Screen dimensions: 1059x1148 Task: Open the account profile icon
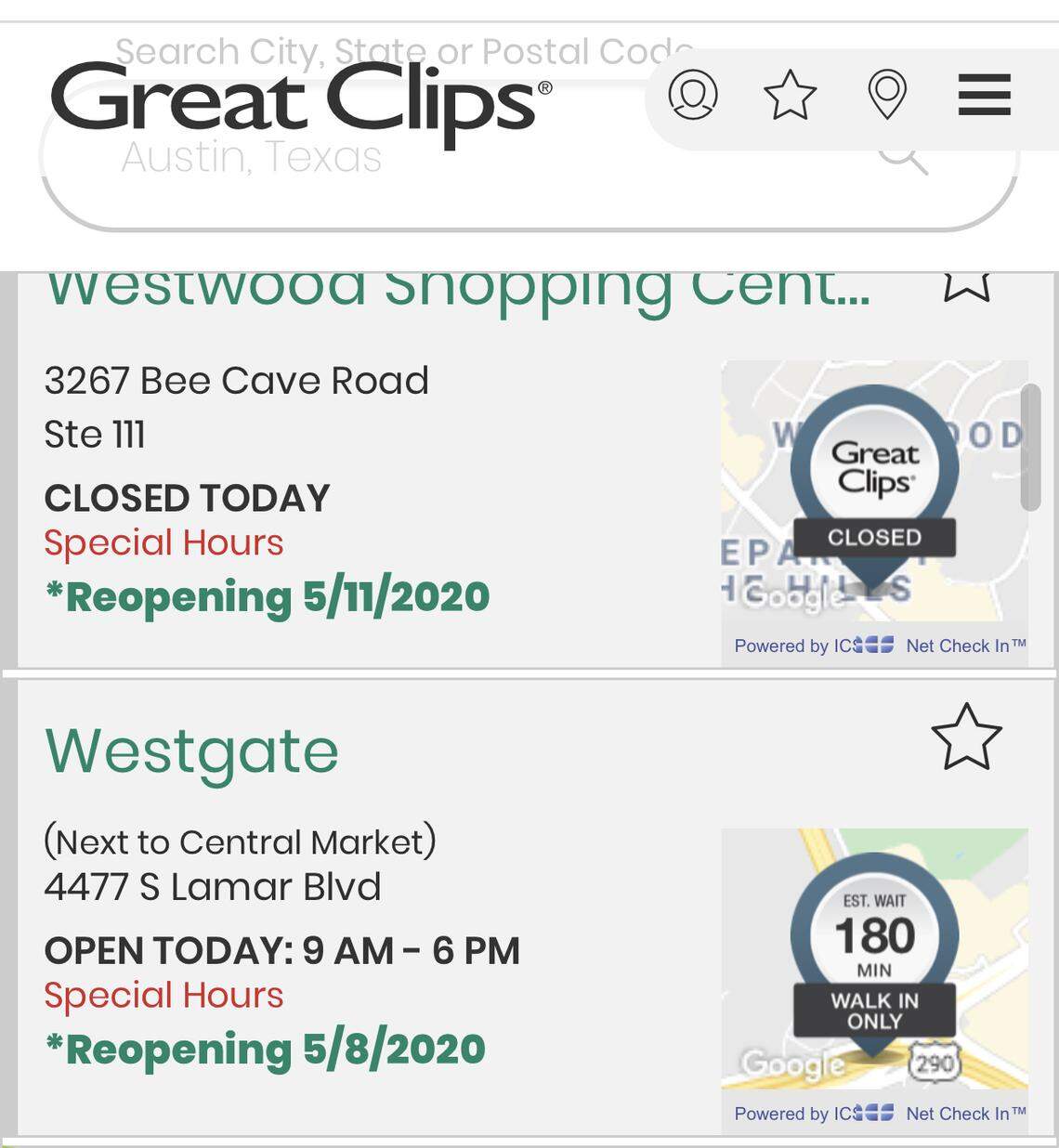[693, 95]
